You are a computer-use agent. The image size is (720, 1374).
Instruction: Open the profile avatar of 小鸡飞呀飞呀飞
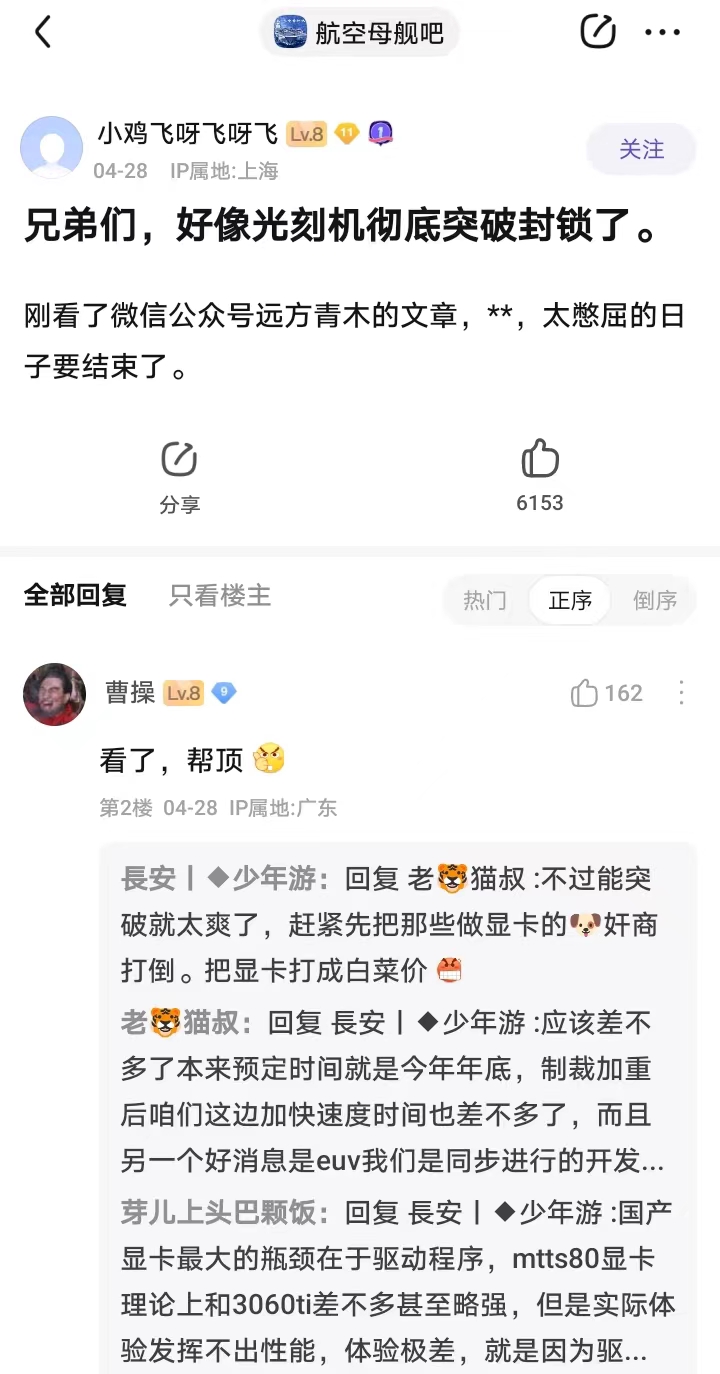pos(51,147)
